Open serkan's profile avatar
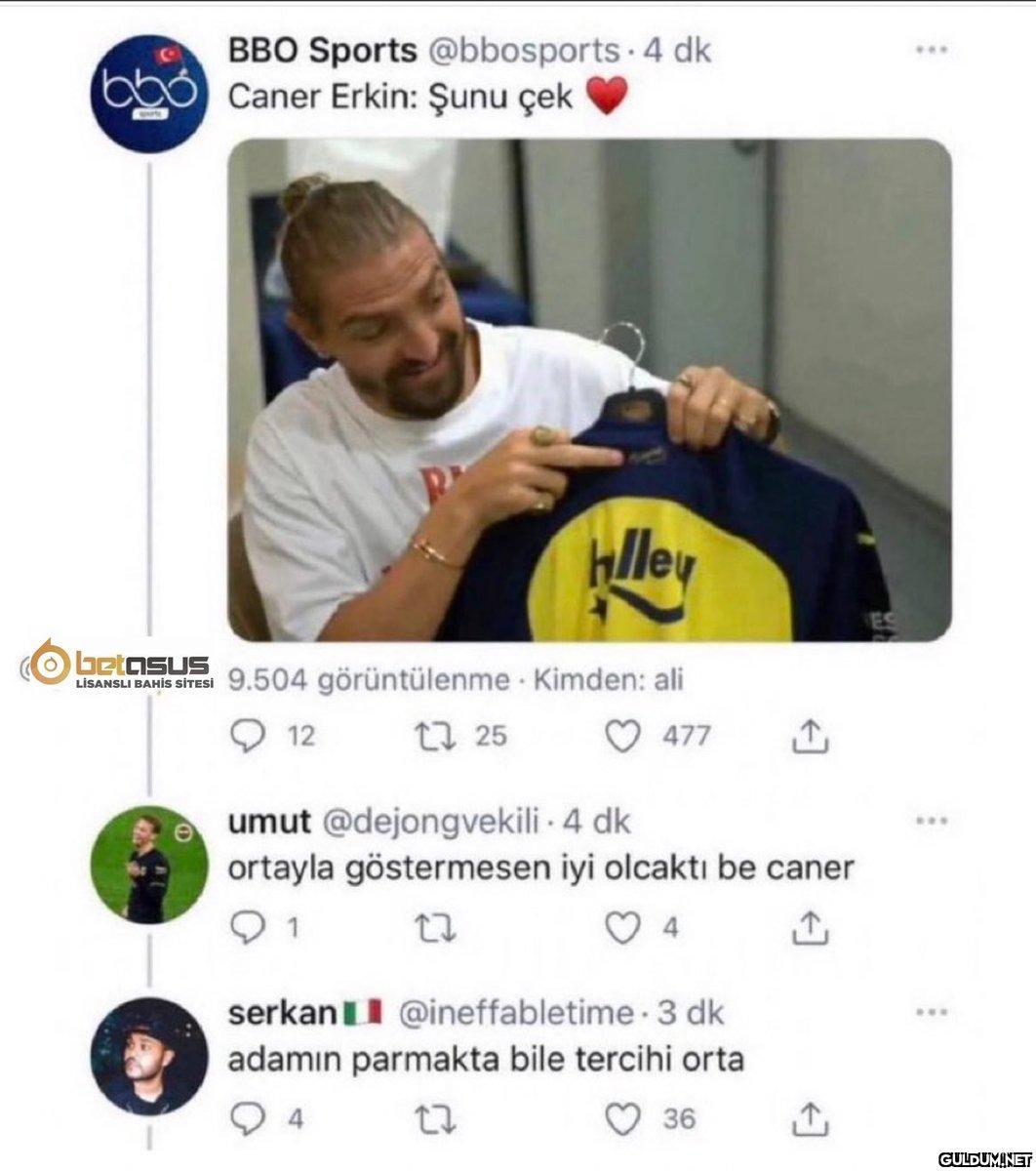The width and height of the screenshot is (1036, 1171). (148, 1056)
